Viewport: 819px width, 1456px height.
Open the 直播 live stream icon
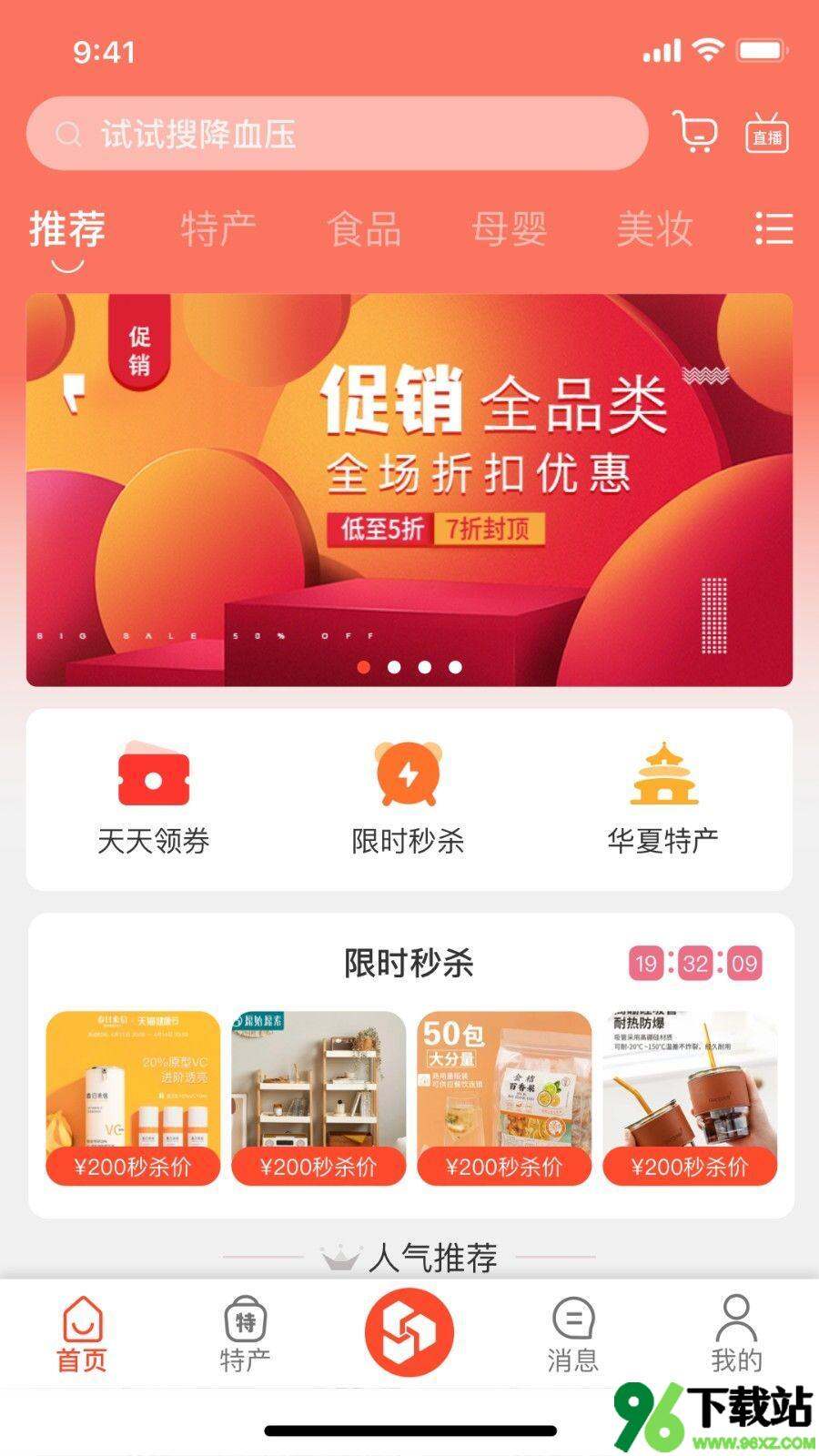click(766, 134)
